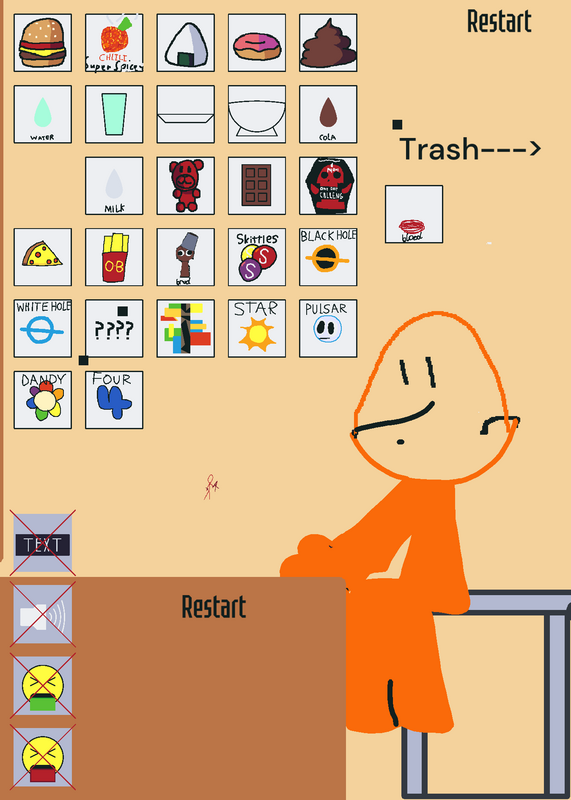The width and height of the screenshot is (571, 800).
Task: Tap the top-right Restart button
Action: [x=499, y=22]
